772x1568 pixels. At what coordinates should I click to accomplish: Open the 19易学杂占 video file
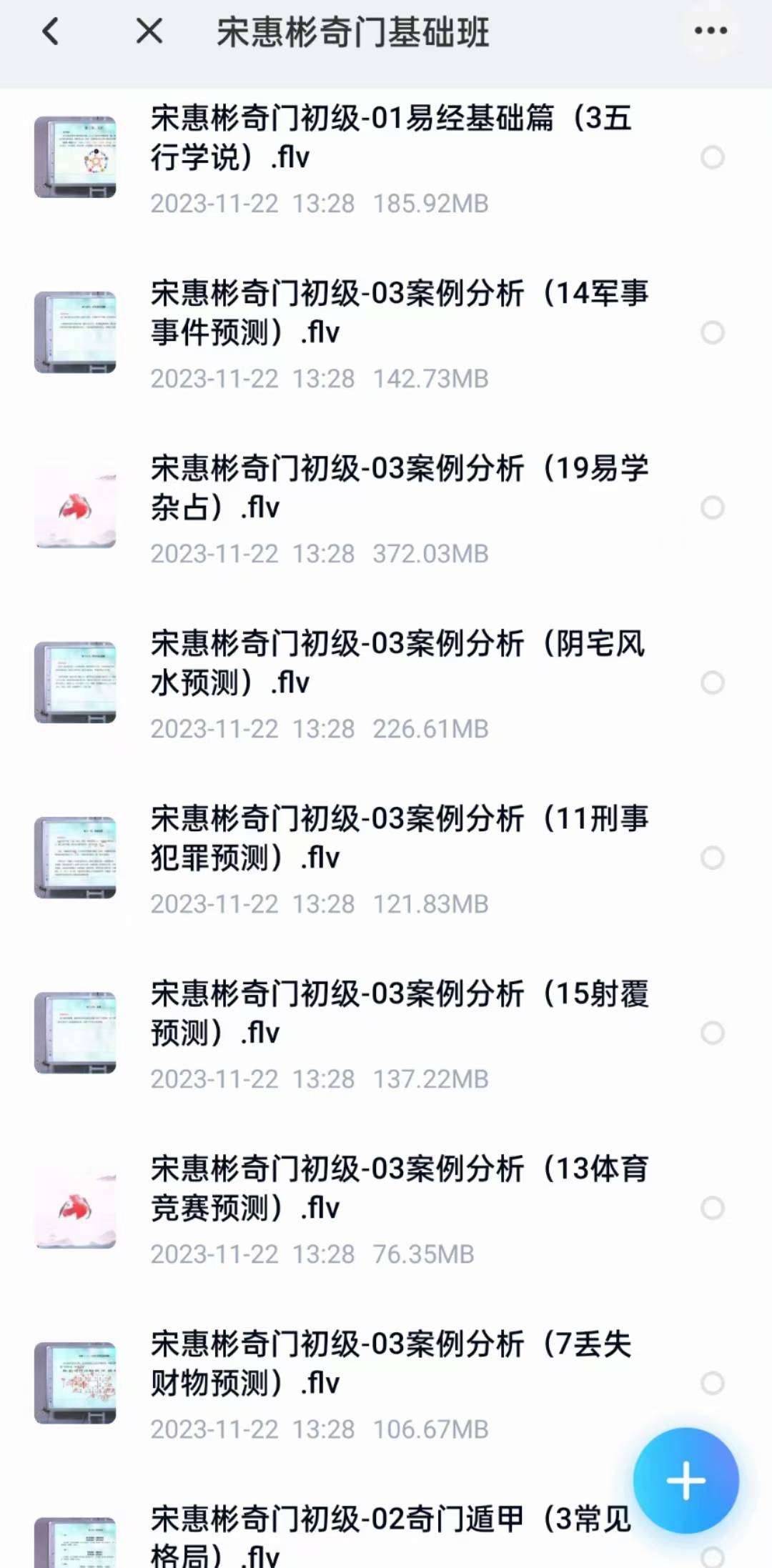[x=399, y=488]
